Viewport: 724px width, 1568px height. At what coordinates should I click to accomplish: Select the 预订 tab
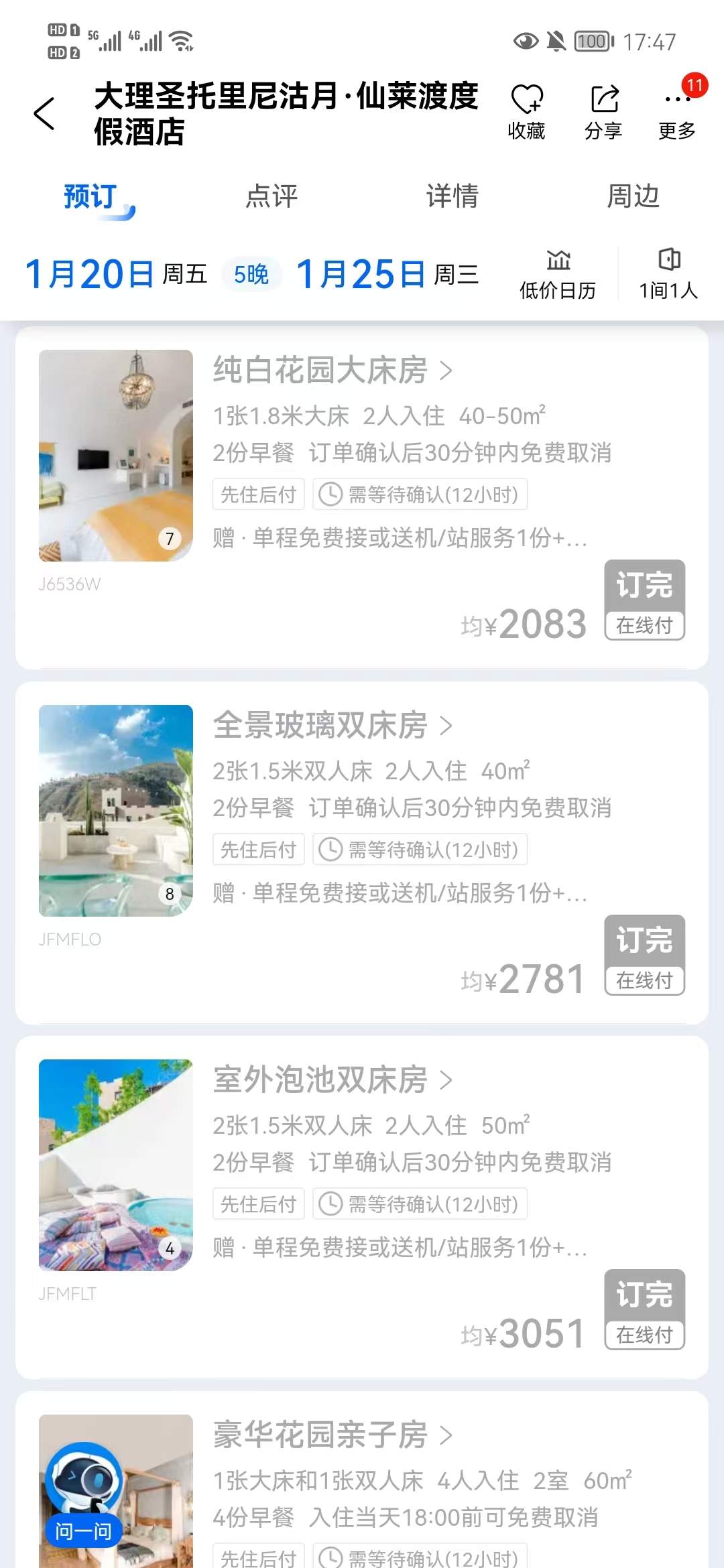91,196
